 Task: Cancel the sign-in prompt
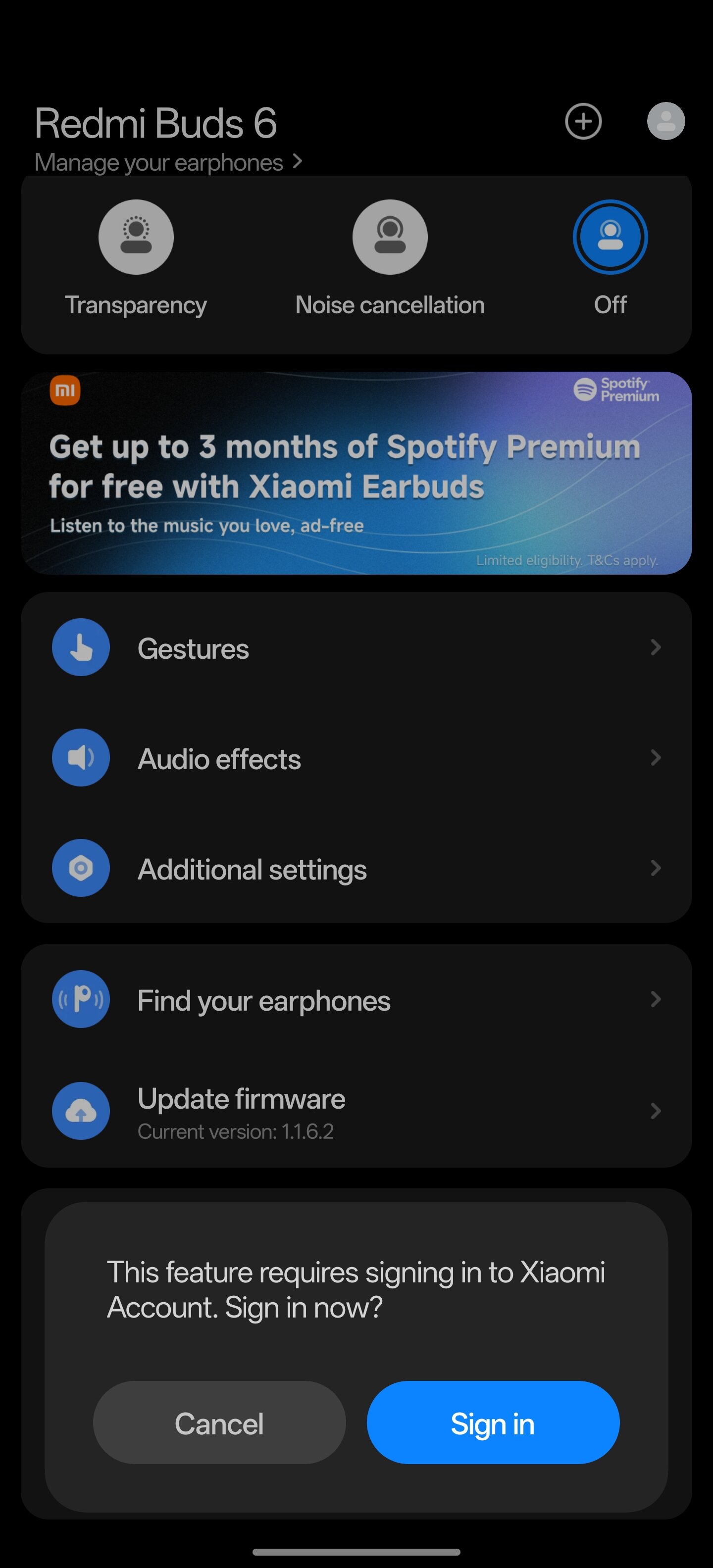click(219, 1422)
